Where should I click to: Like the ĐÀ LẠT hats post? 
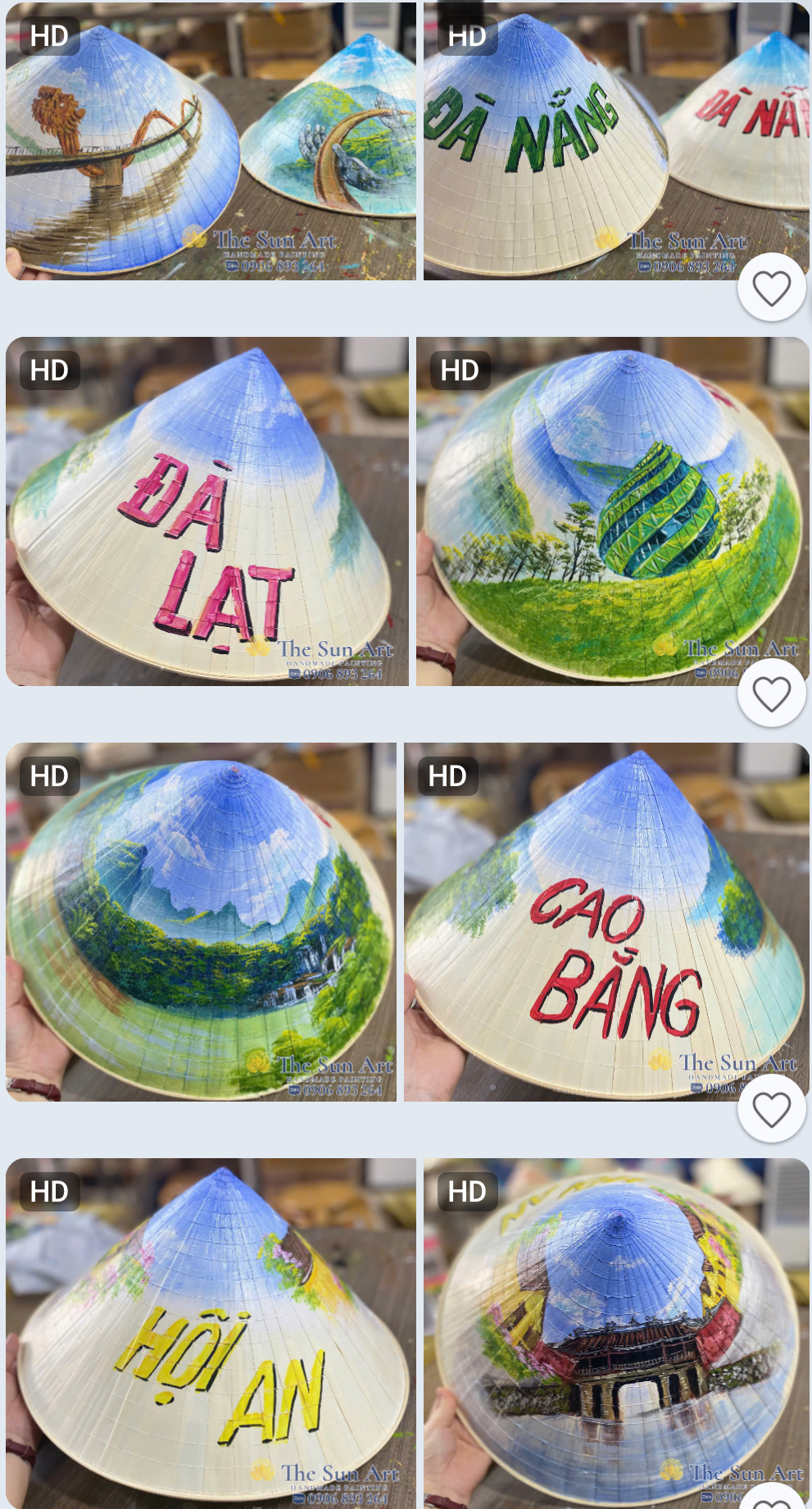pyautogui.click(x=771, y=694)
